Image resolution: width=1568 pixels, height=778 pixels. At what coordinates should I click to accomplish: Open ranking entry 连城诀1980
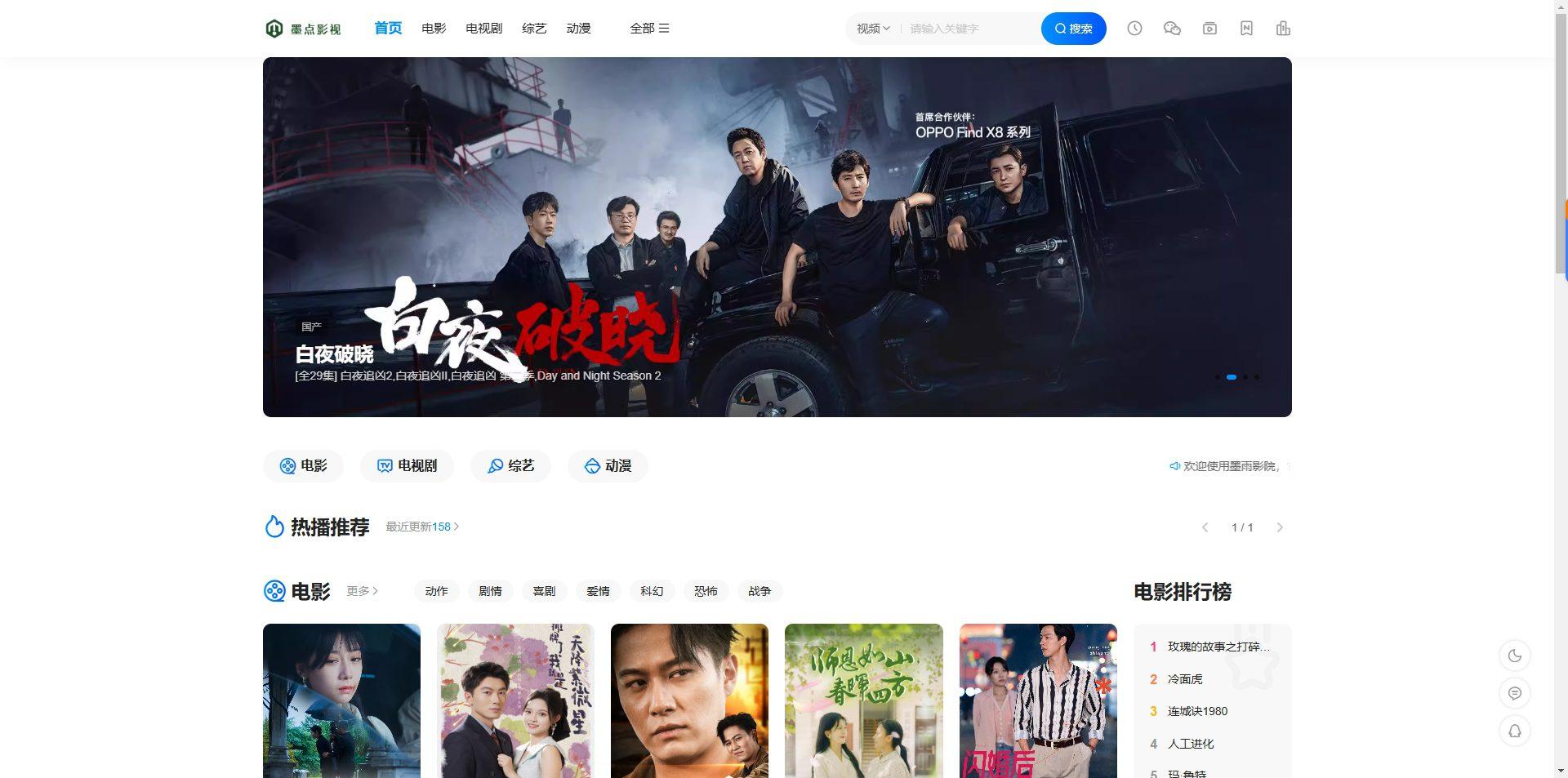(x=1197, y=711)
